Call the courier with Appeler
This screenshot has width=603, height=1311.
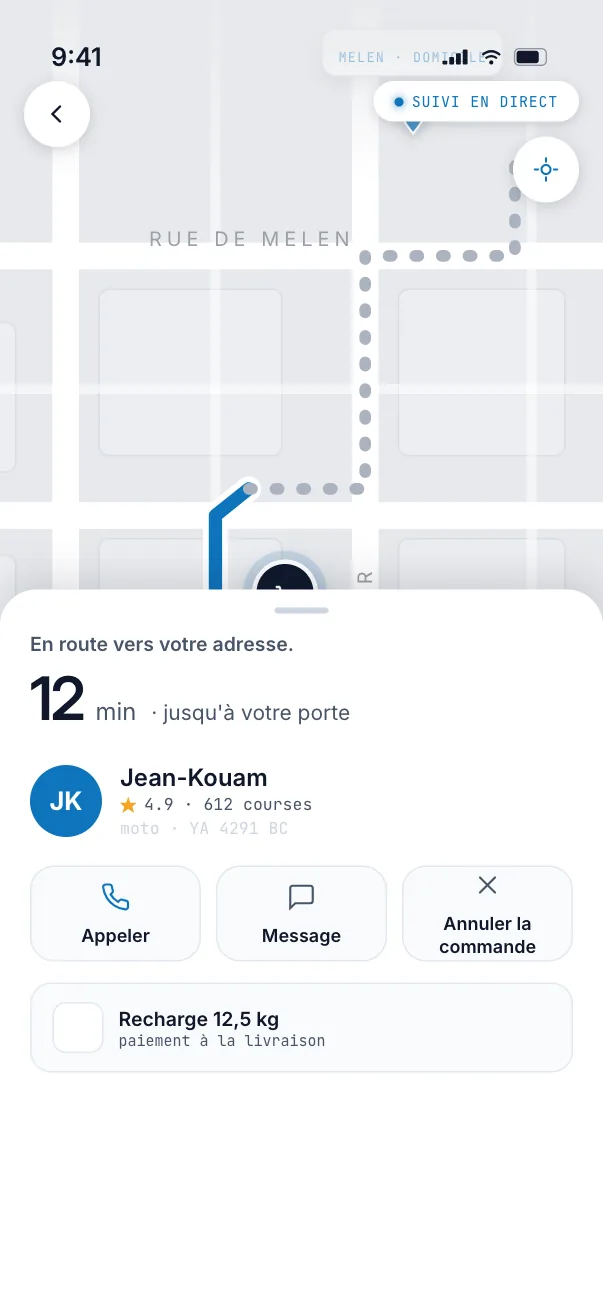pyautogui.click(x=116, y=913)
